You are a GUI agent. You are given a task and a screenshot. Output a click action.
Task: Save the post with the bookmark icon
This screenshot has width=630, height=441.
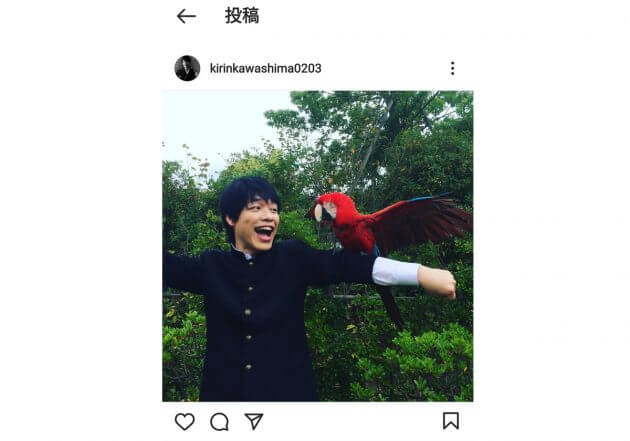(451, 421)
